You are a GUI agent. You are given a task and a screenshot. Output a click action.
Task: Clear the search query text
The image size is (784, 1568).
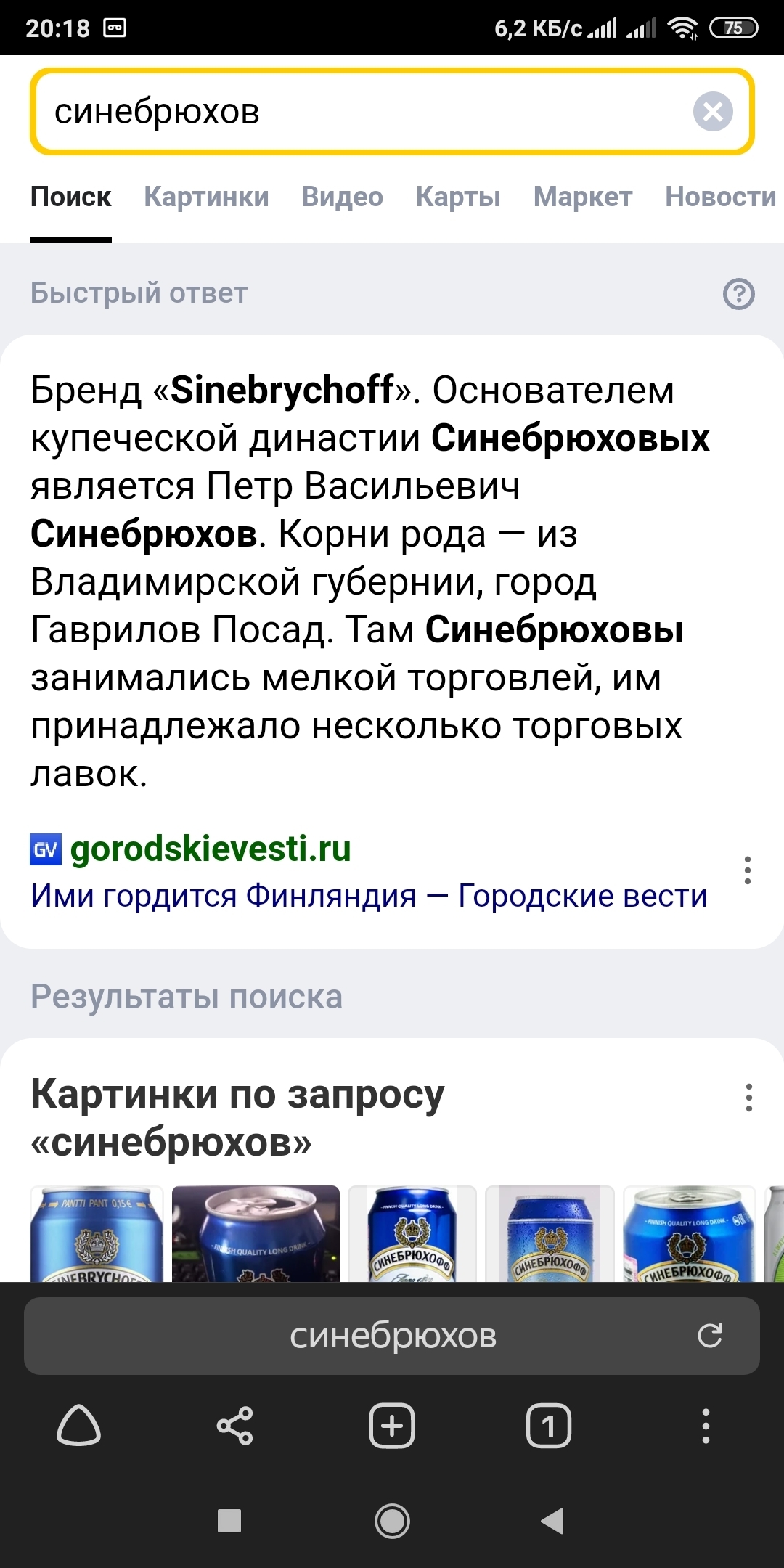tap(713, 112)
